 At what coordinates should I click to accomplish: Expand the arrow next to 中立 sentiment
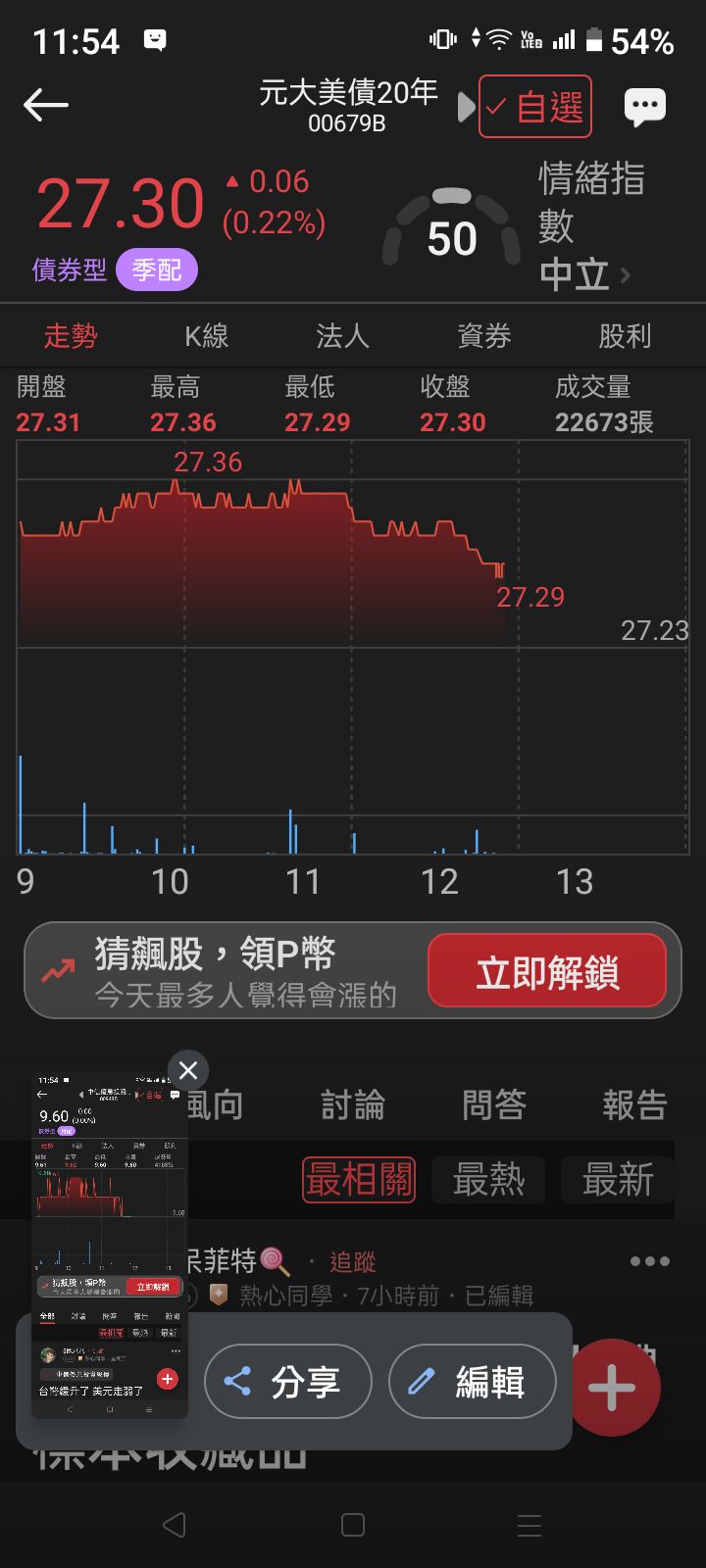click(x=628, y=276)
